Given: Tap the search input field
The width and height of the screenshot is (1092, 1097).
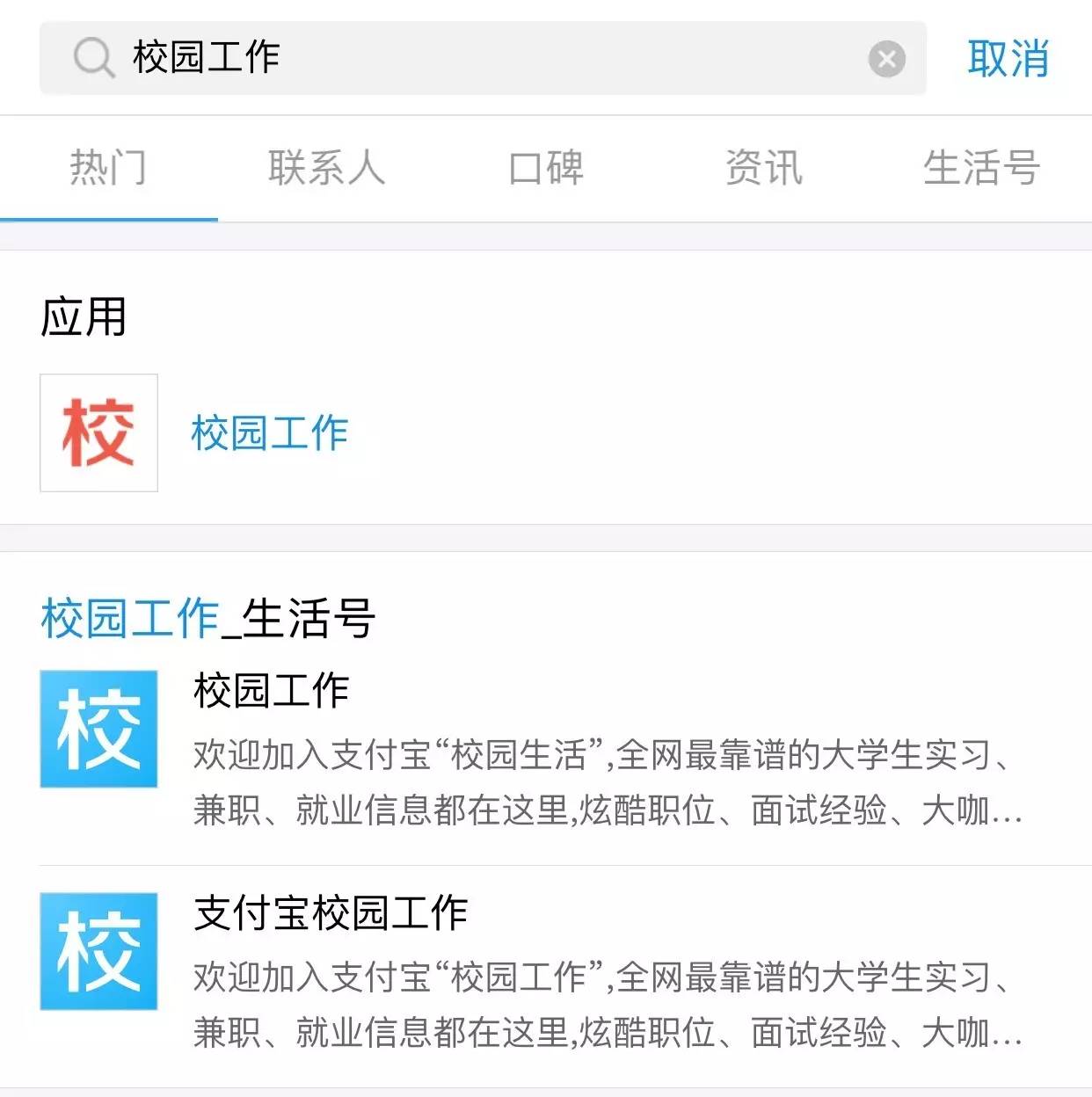Looking at the screenshot, I should pyautogui.click(x=484, y=60).
